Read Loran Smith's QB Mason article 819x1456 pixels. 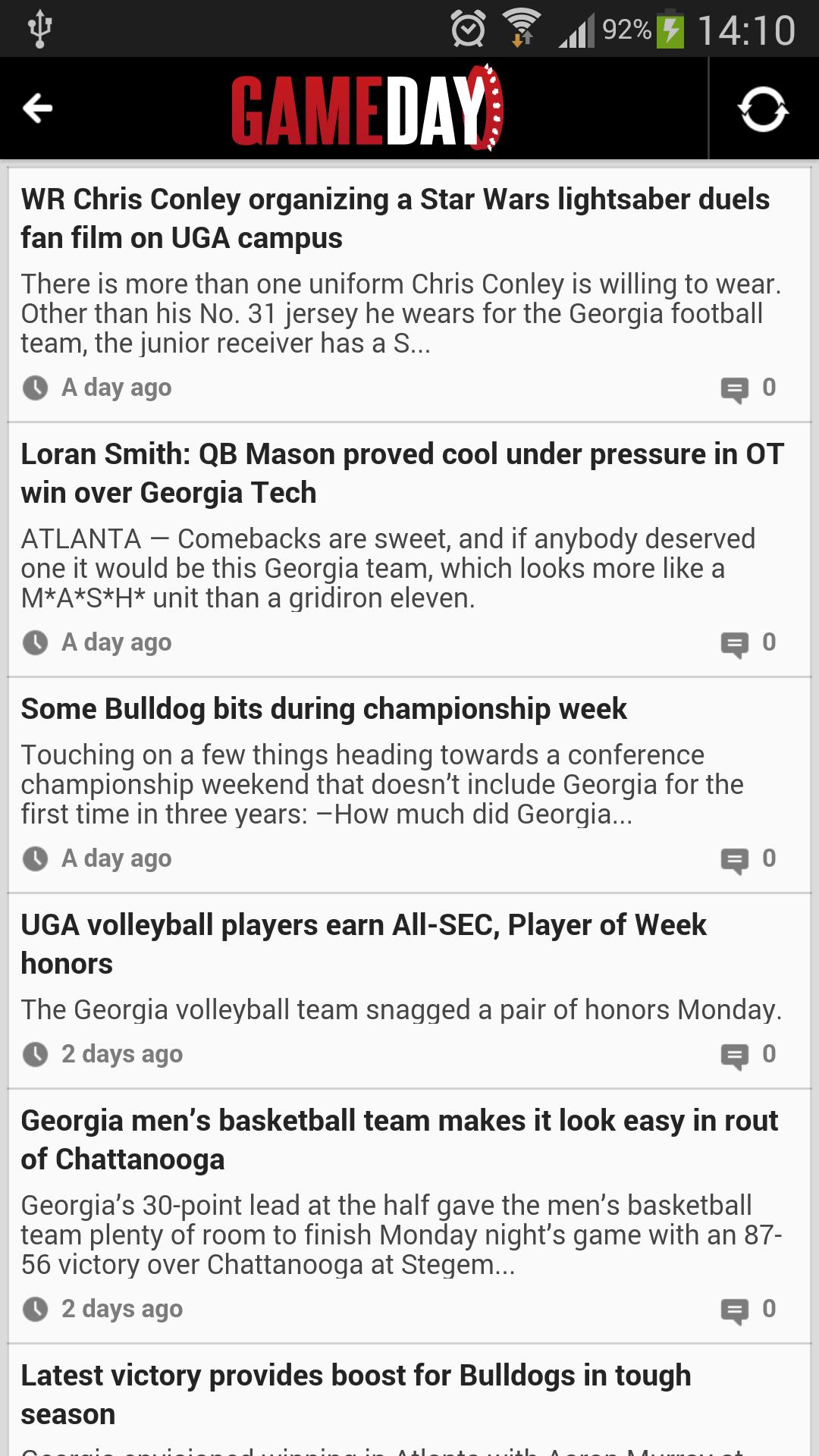tap(402, 473)
